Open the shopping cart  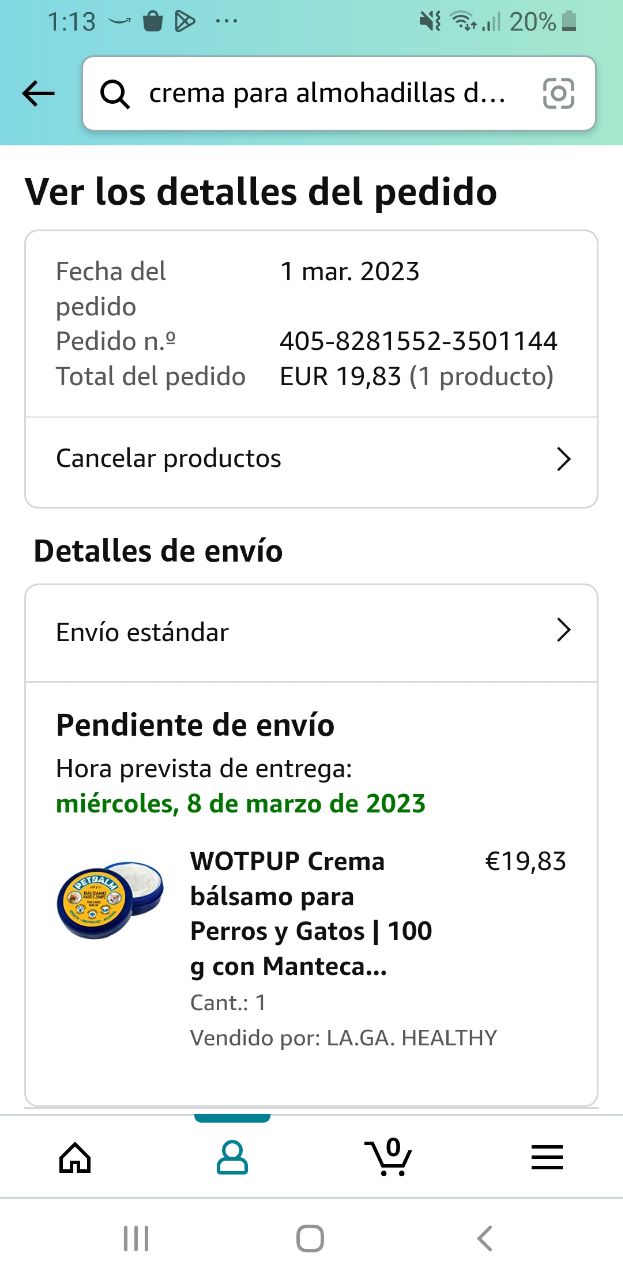388,1157
